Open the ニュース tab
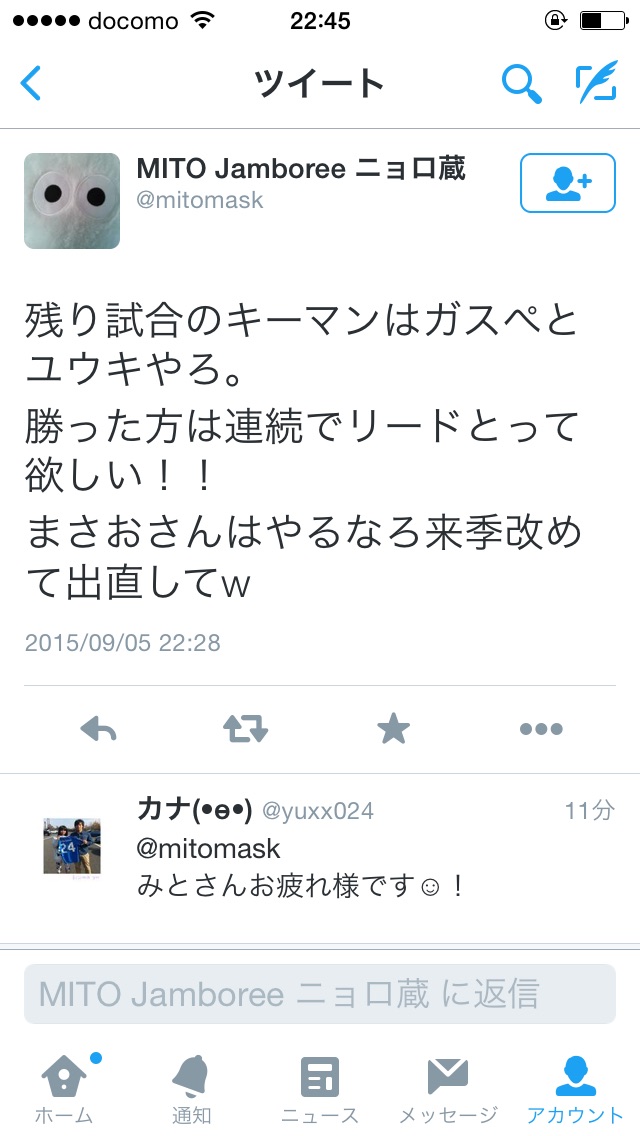The height and width of the screenshot is (1136, 640). pos(320,1086)
